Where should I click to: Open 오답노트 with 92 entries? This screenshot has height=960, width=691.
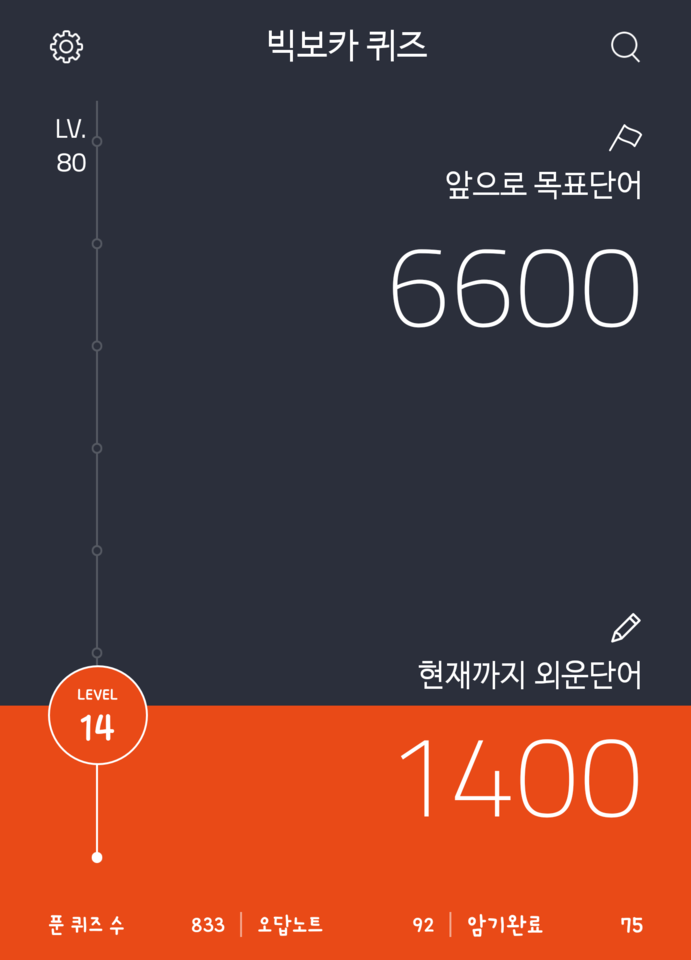click(x=345, y=925)
